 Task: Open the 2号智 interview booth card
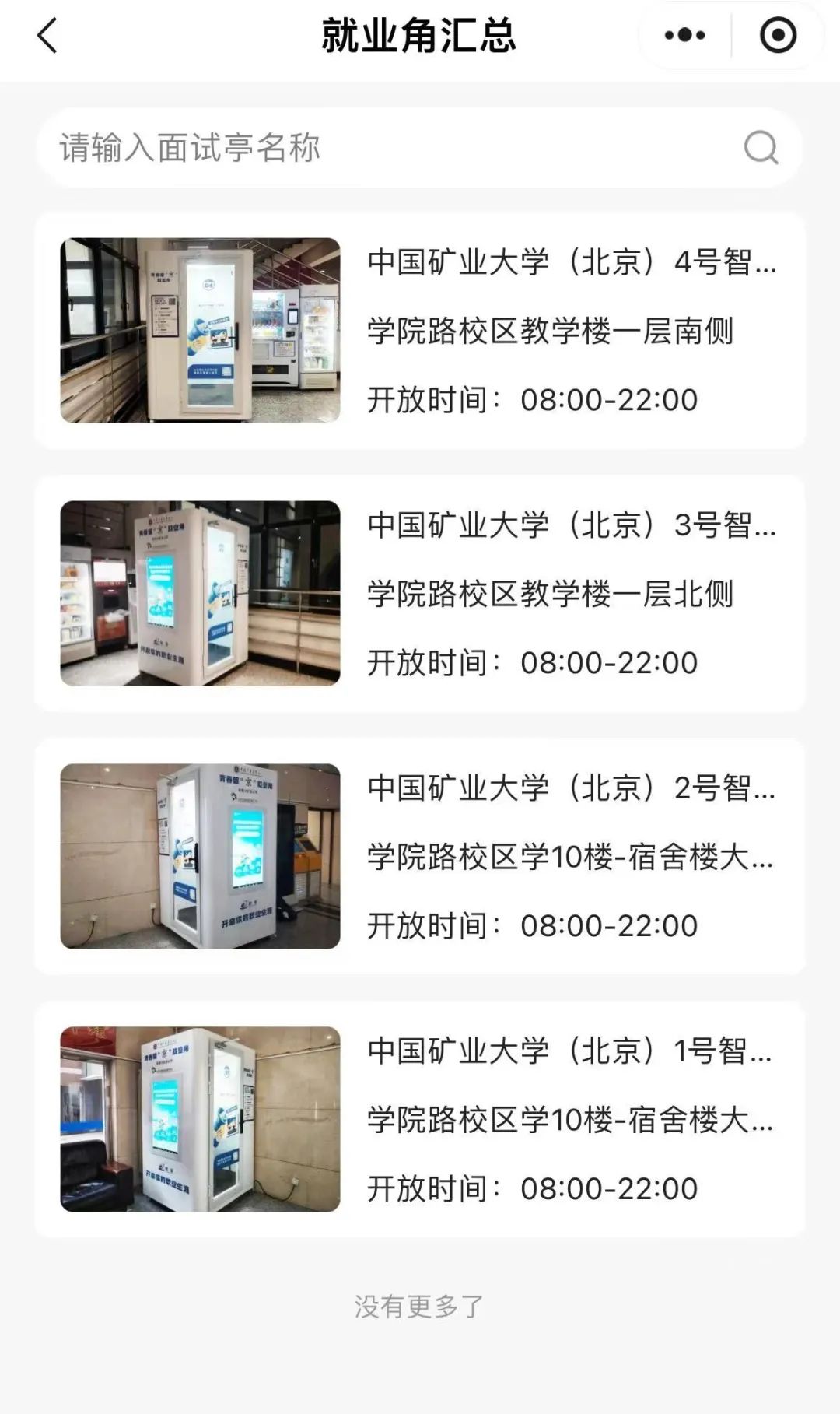point(420,856)
